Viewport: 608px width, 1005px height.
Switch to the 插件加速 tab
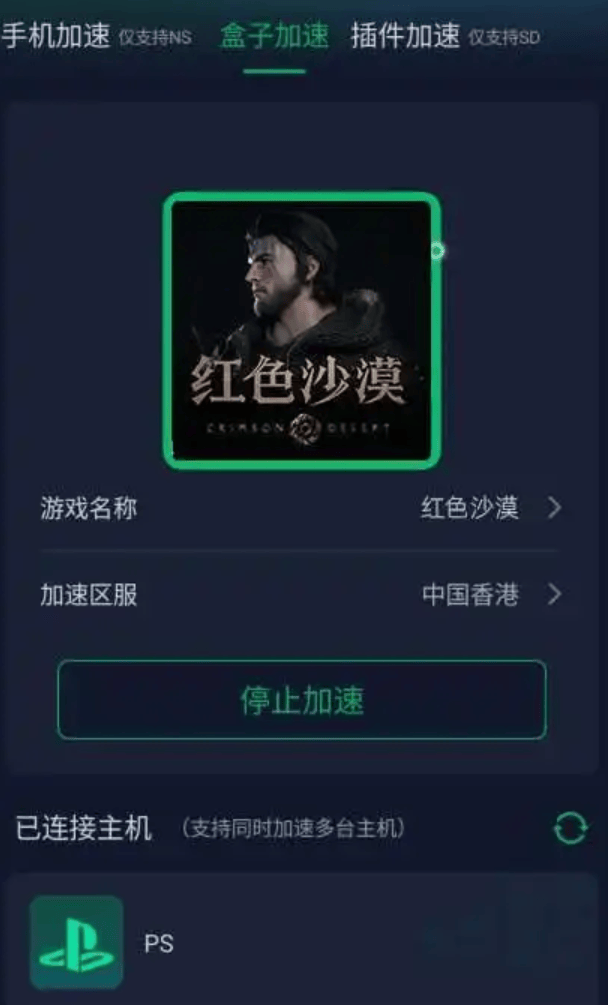click(x=405, y=37)
